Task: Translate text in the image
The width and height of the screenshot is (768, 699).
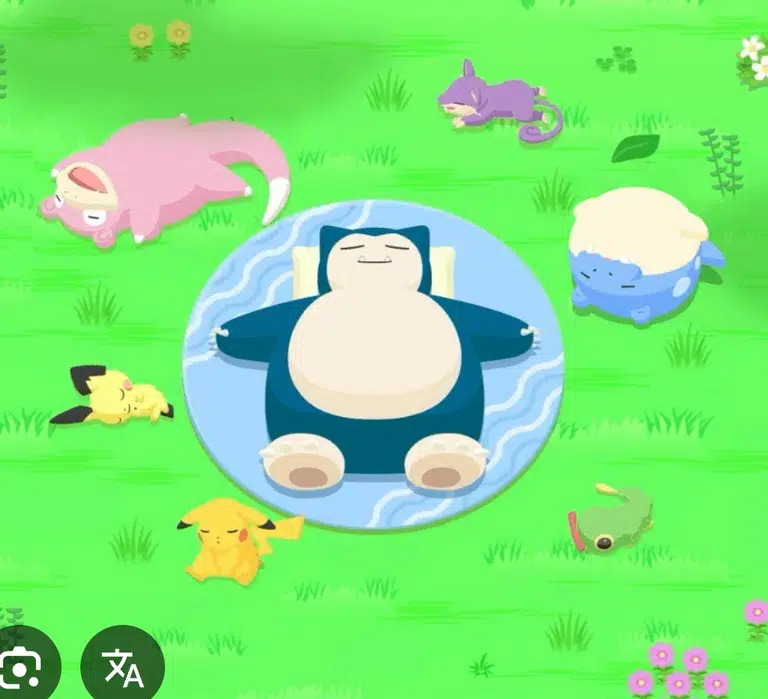Action: coord(124,667)
